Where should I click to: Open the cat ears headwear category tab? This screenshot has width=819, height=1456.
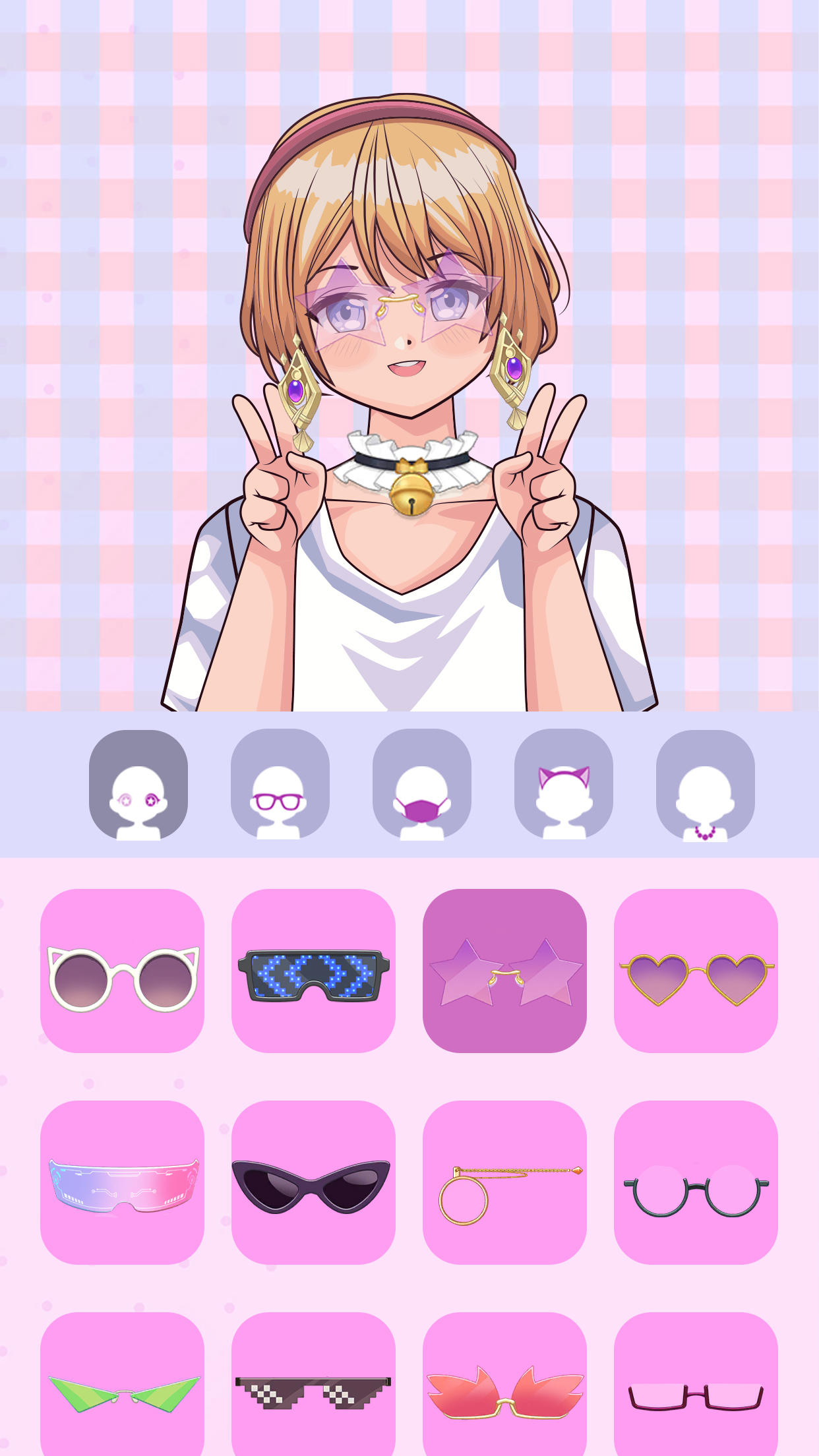tap(563, 785)
